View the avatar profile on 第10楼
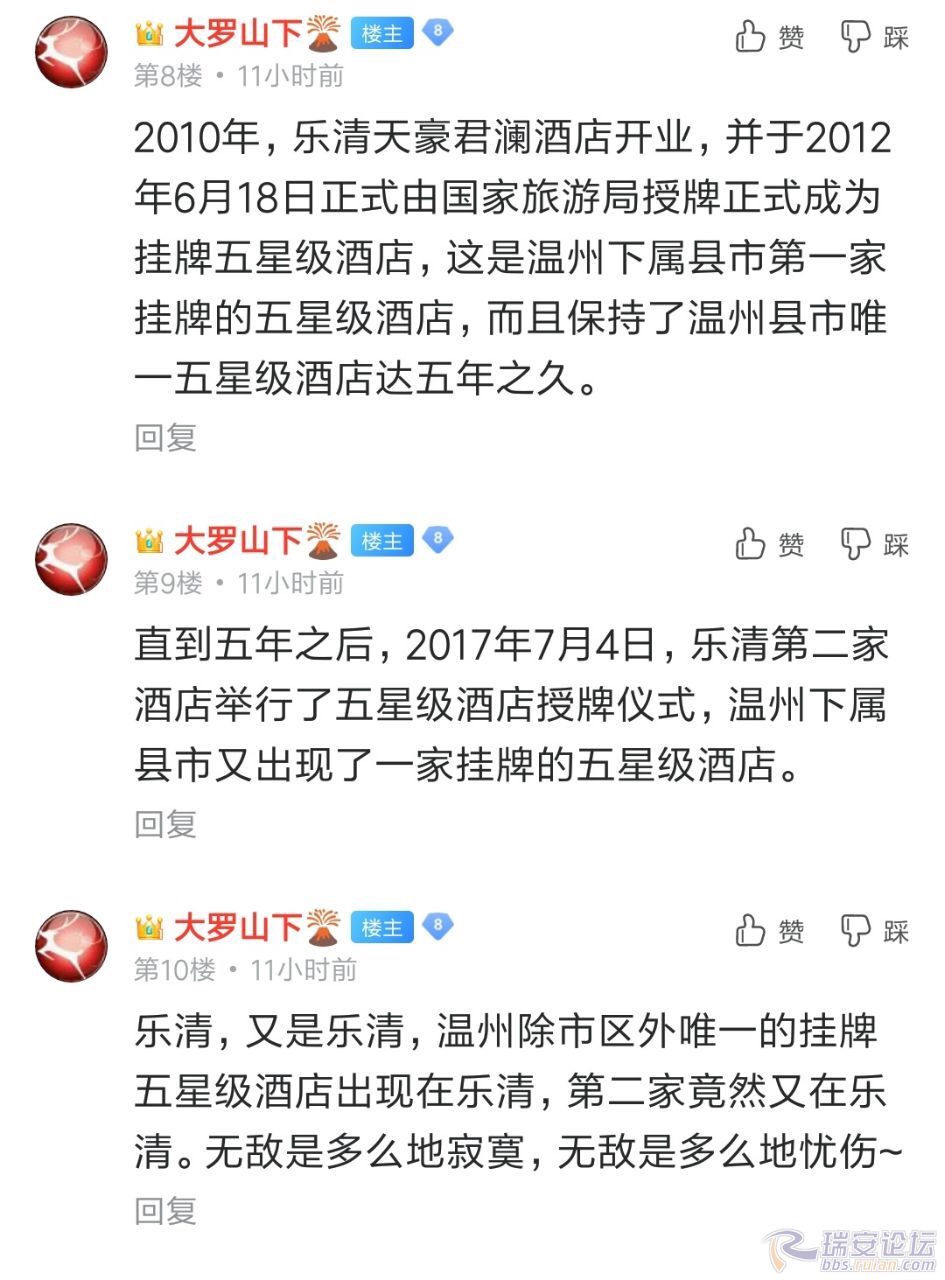Viewport: 945px width, 1280px height. pos(71,946)
